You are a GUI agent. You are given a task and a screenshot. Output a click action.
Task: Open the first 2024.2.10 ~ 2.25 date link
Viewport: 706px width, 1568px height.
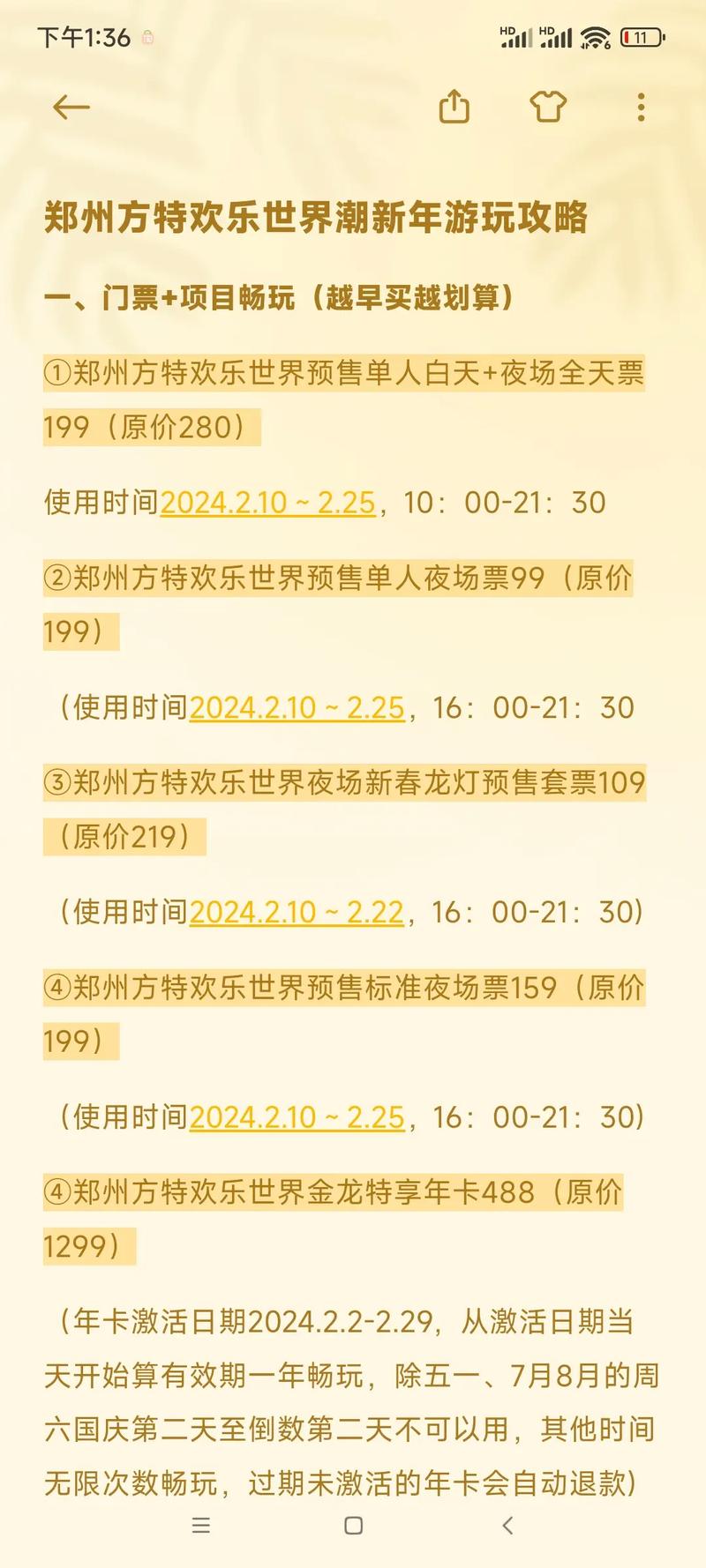[x=267, y=503]
